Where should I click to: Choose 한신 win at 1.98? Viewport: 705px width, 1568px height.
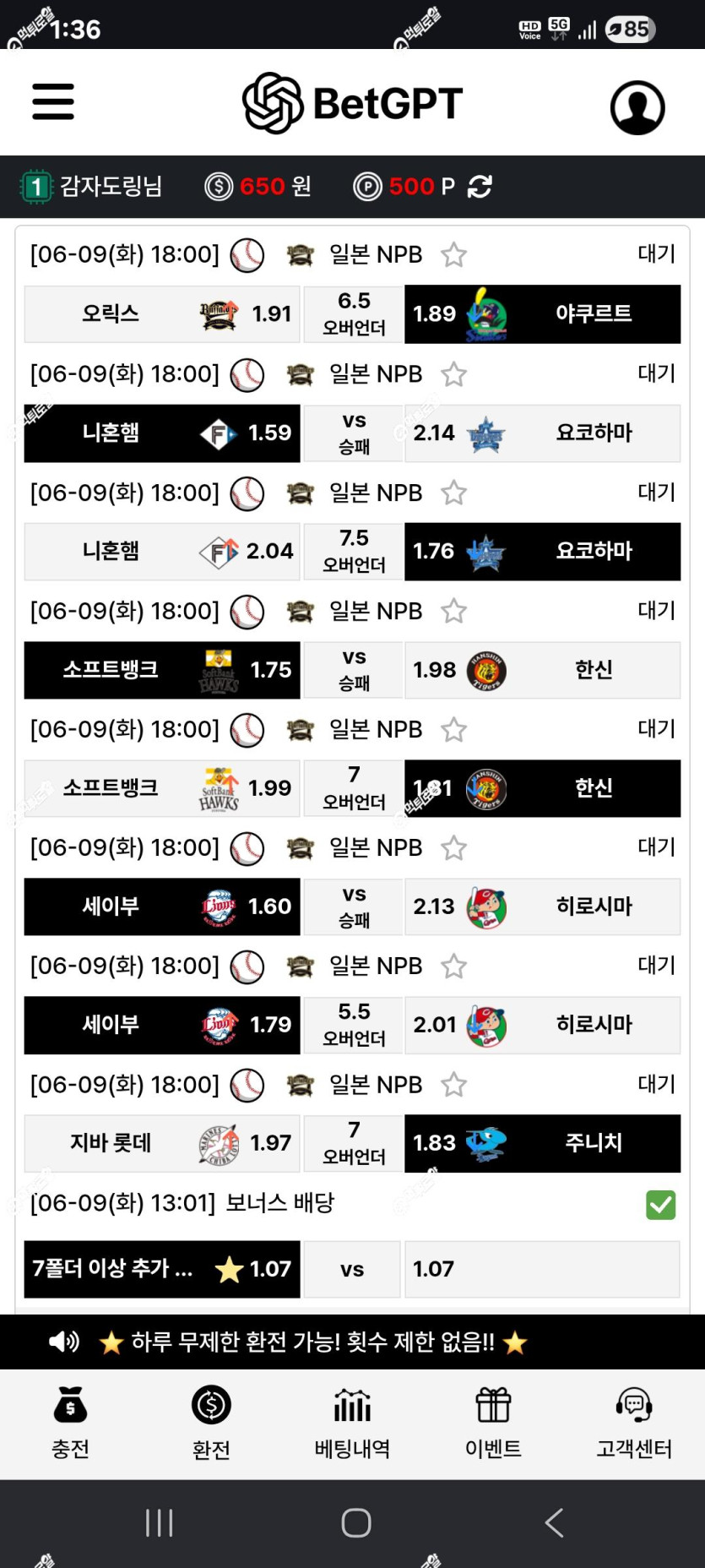click(x=542, y=670)
